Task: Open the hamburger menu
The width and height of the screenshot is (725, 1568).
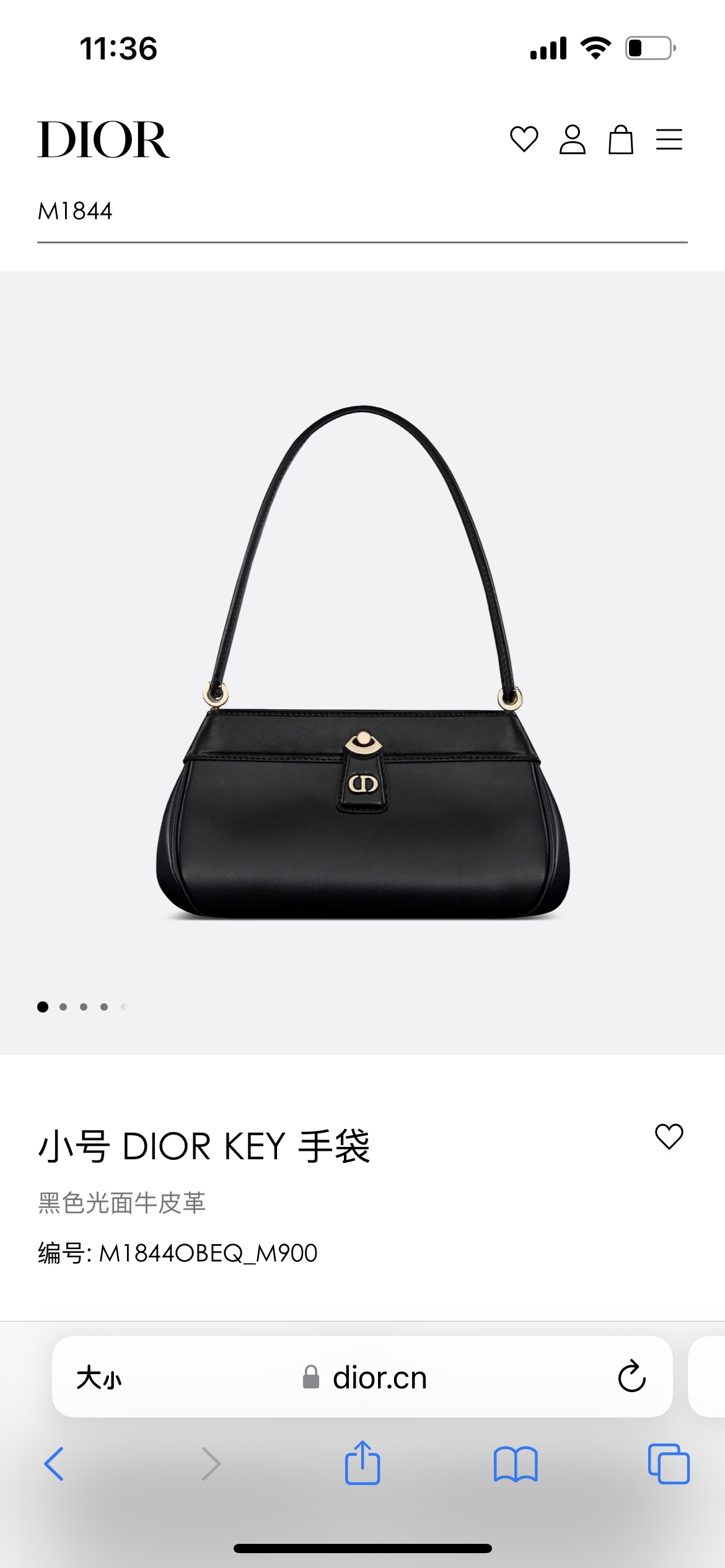Action: point(669,139)
